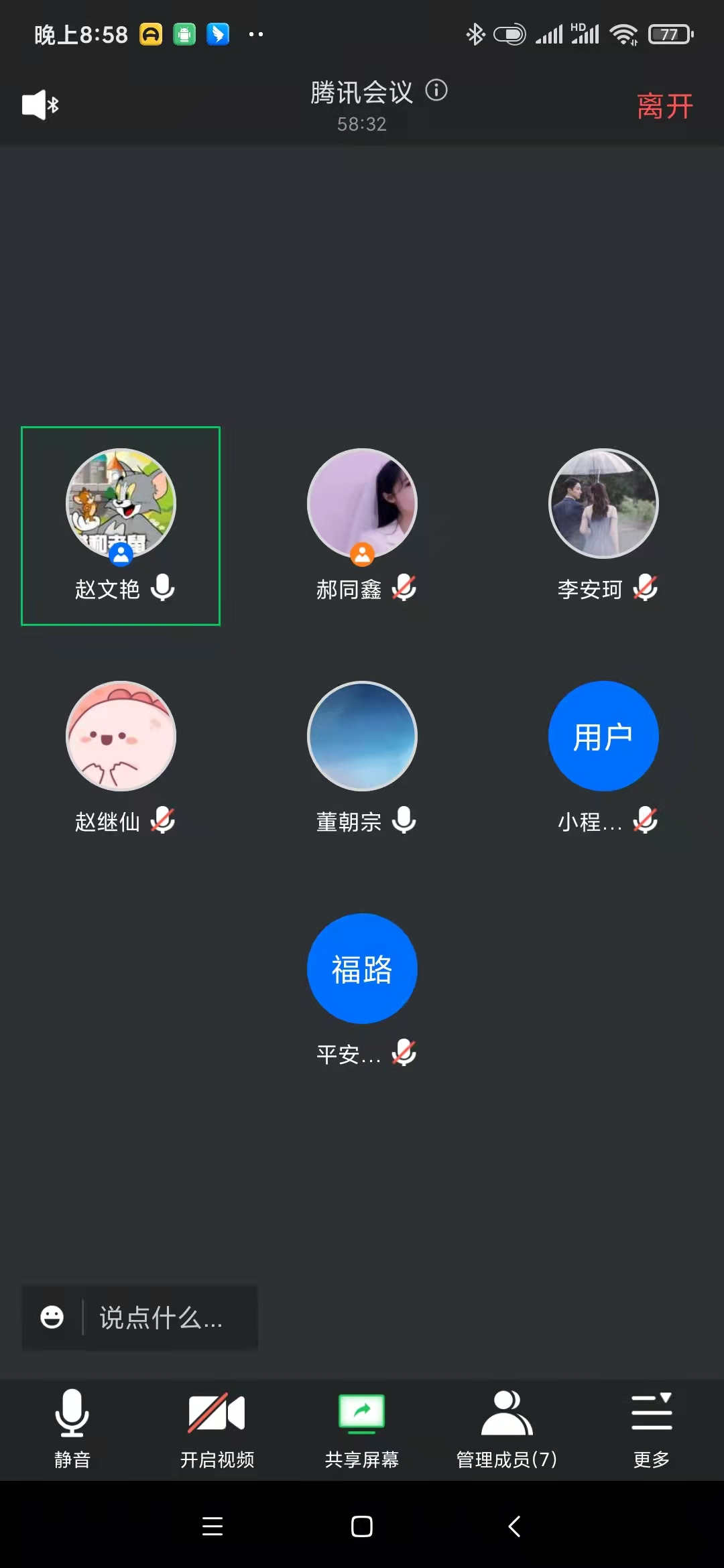Mute microphone with 静音

(72, 1427)
